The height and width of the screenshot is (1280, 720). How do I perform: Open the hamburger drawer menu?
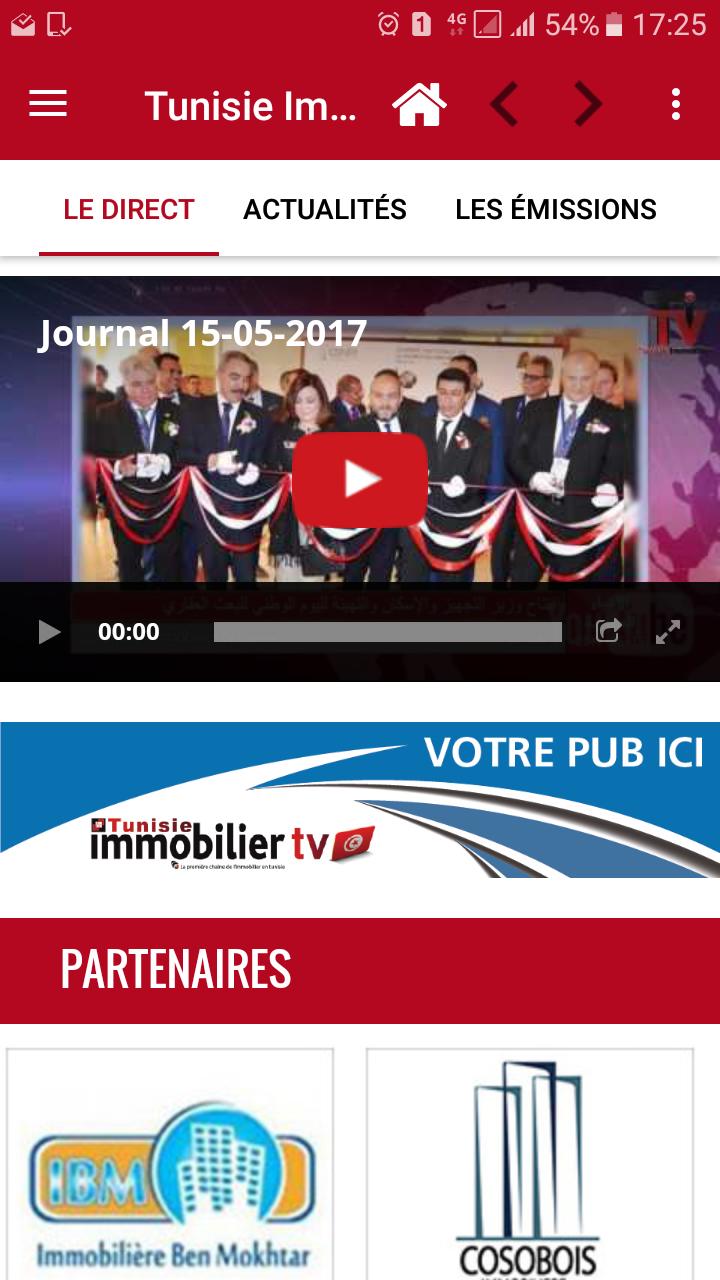(48, 104)
